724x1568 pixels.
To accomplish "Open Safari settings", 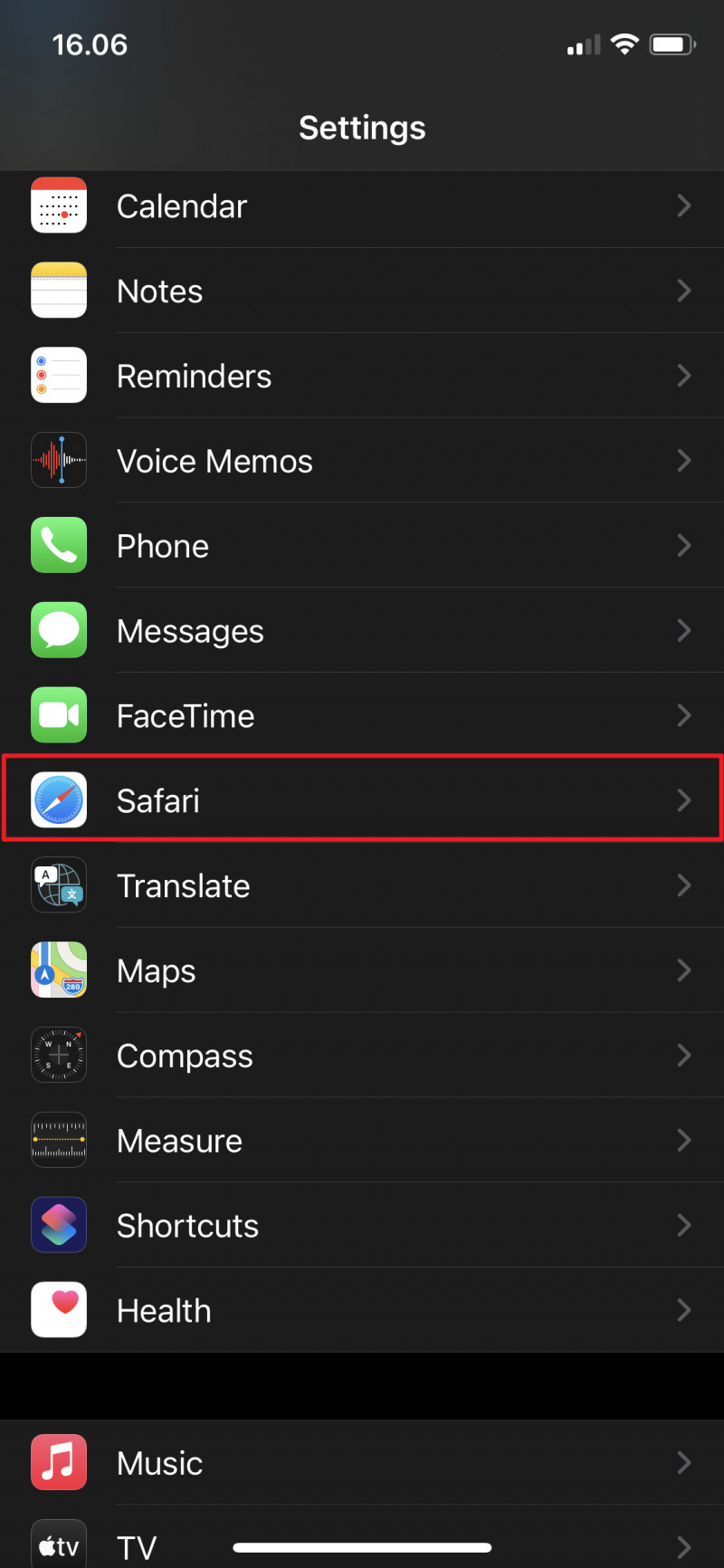I will pyautogui.click(x=362, y=801).
